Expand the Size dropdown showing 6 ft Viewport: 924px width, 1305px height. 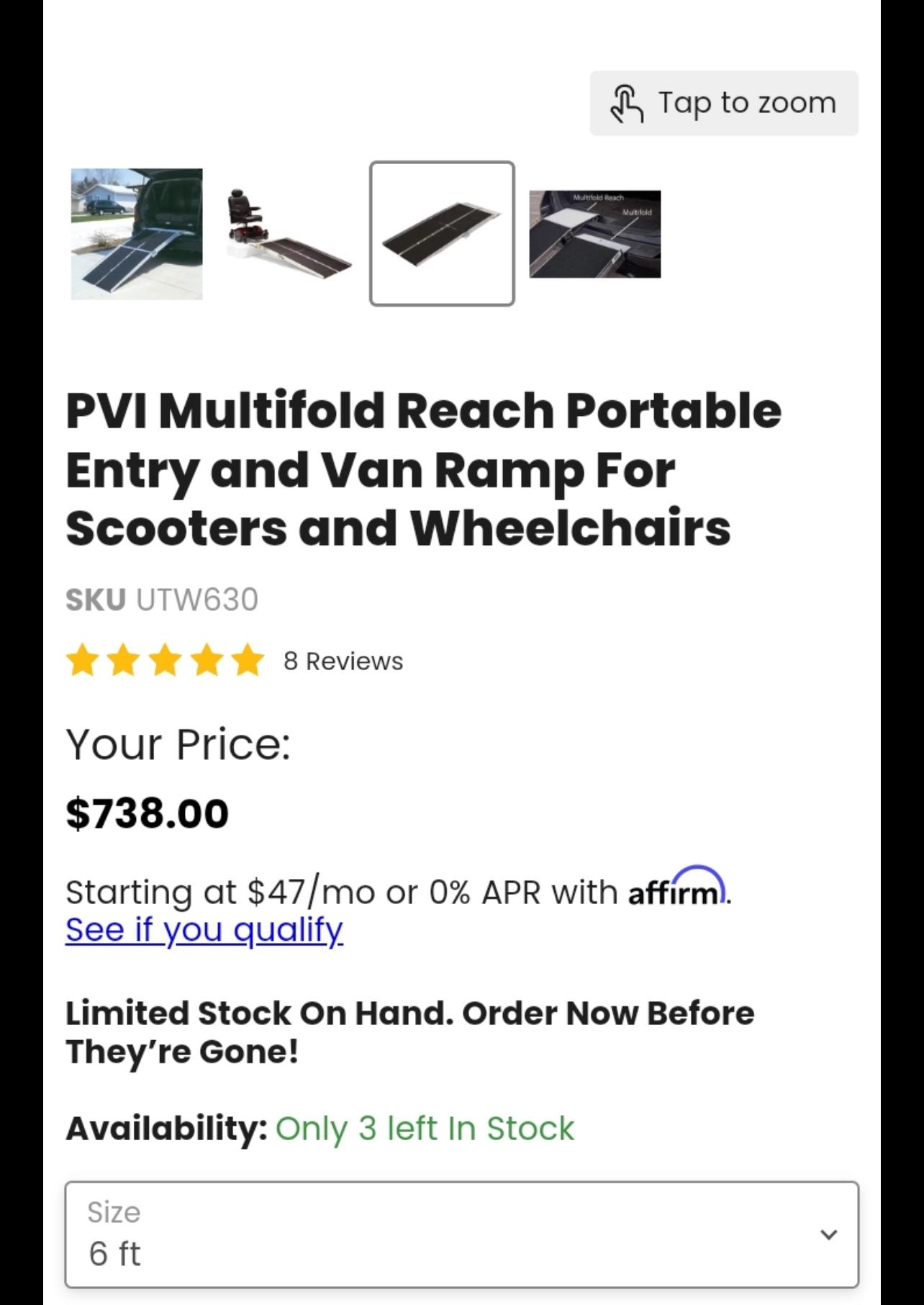pos(462,1234)
